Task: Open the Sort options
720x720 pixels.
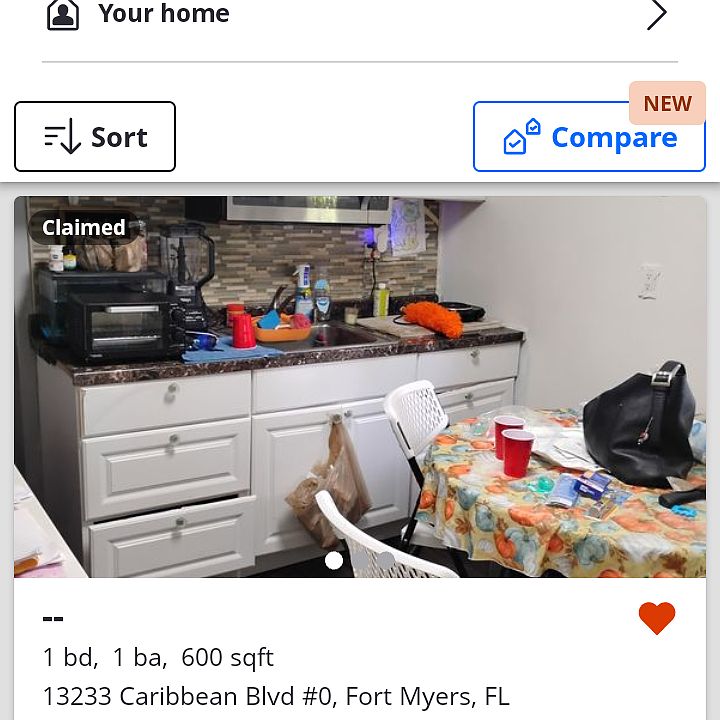Action: (x=95, y=137)
